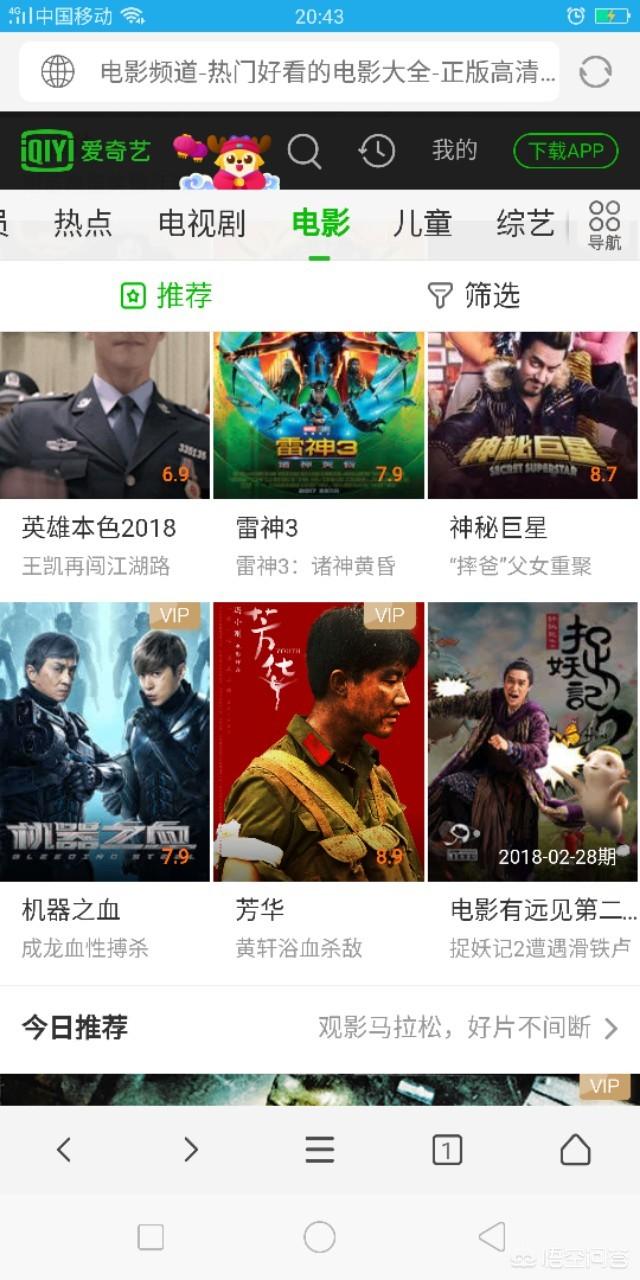The image size is (640, 1280).
Task: Select the 筛选 filter tab
Action: 474,295
